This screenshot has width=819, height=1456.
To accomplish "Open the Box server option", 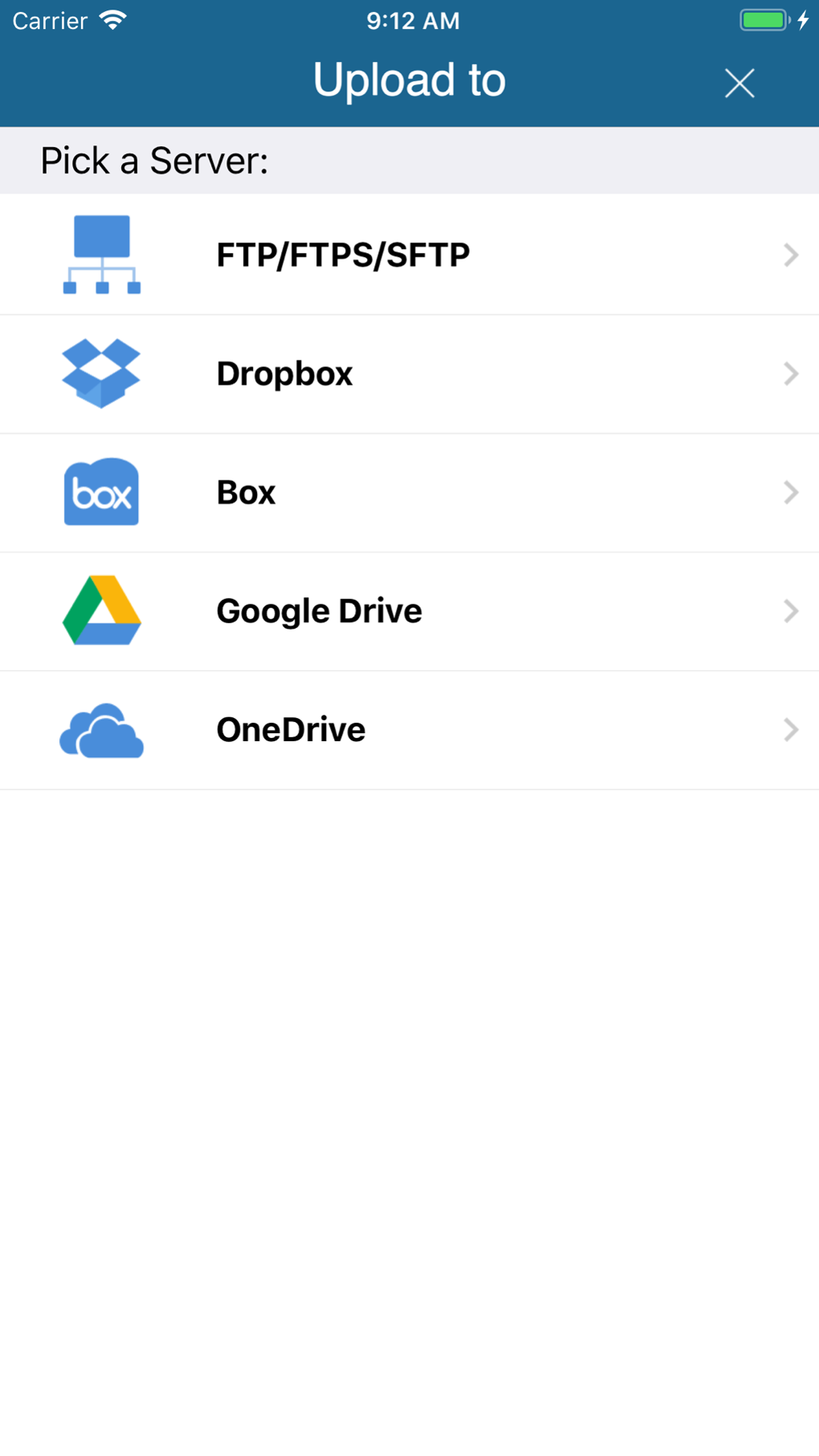I will coord(409,492).
